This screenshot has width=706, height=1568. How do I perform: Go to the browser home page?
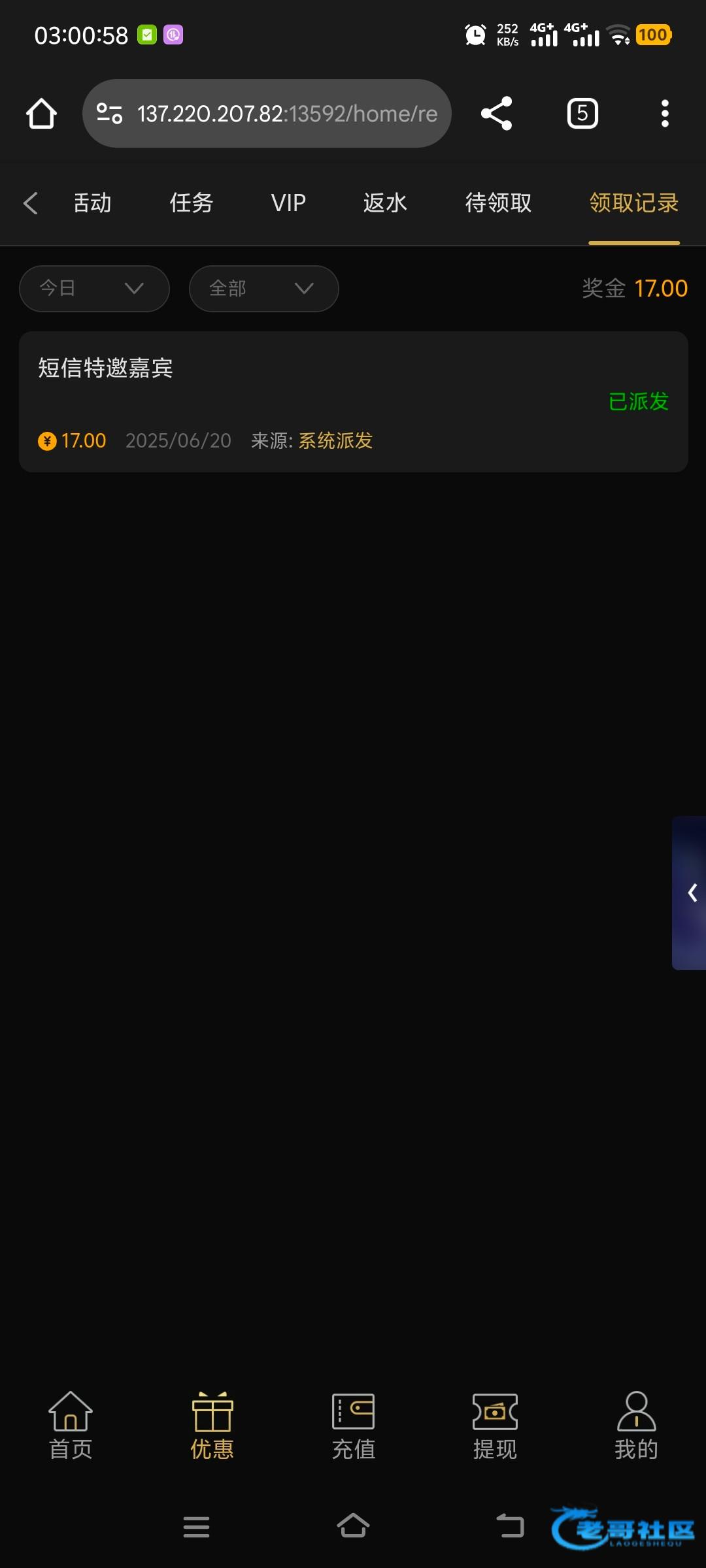tap(41, 114)
